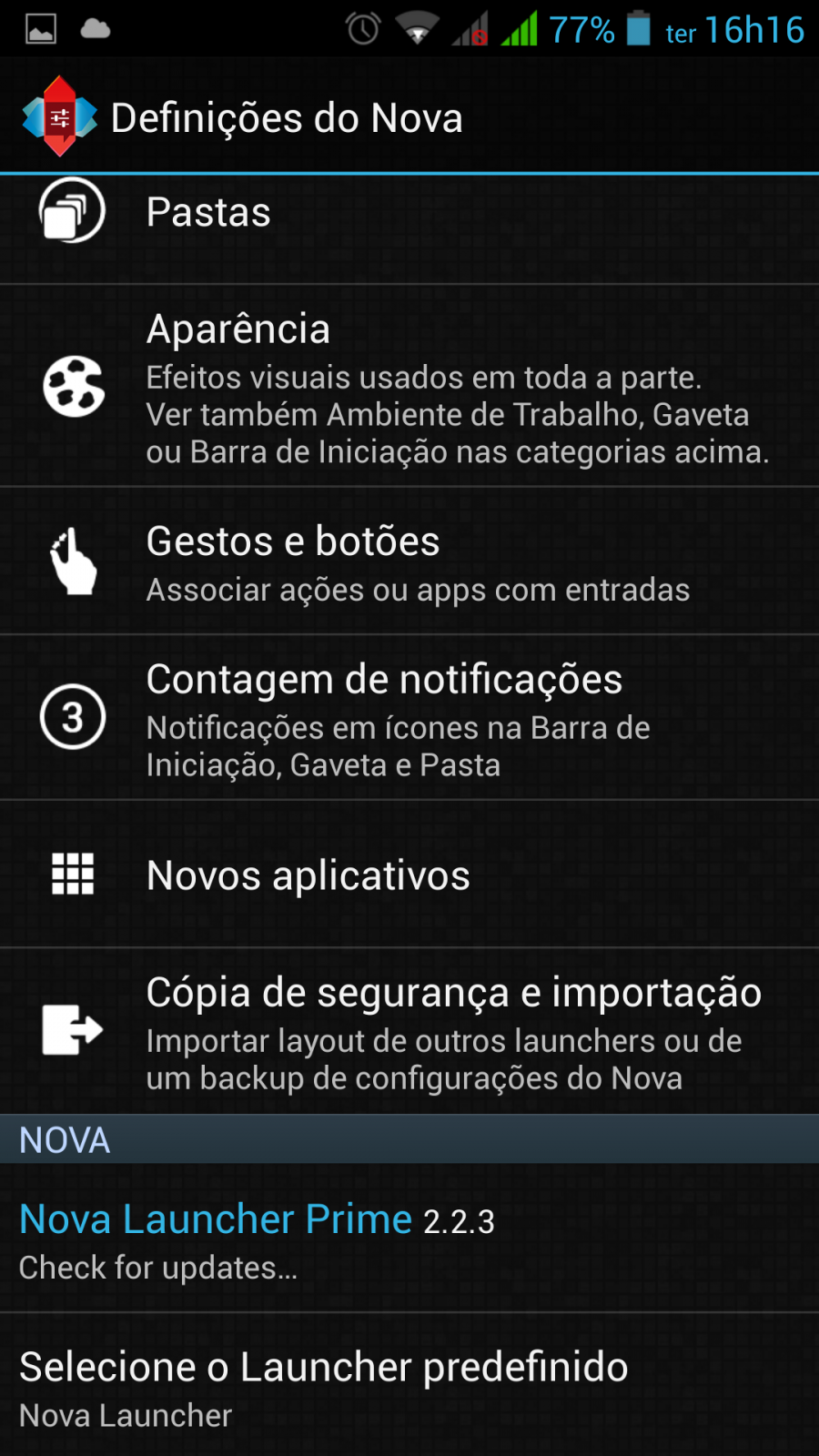Go to Gestos e botões
819x1456 pixels.
point(409,561)
